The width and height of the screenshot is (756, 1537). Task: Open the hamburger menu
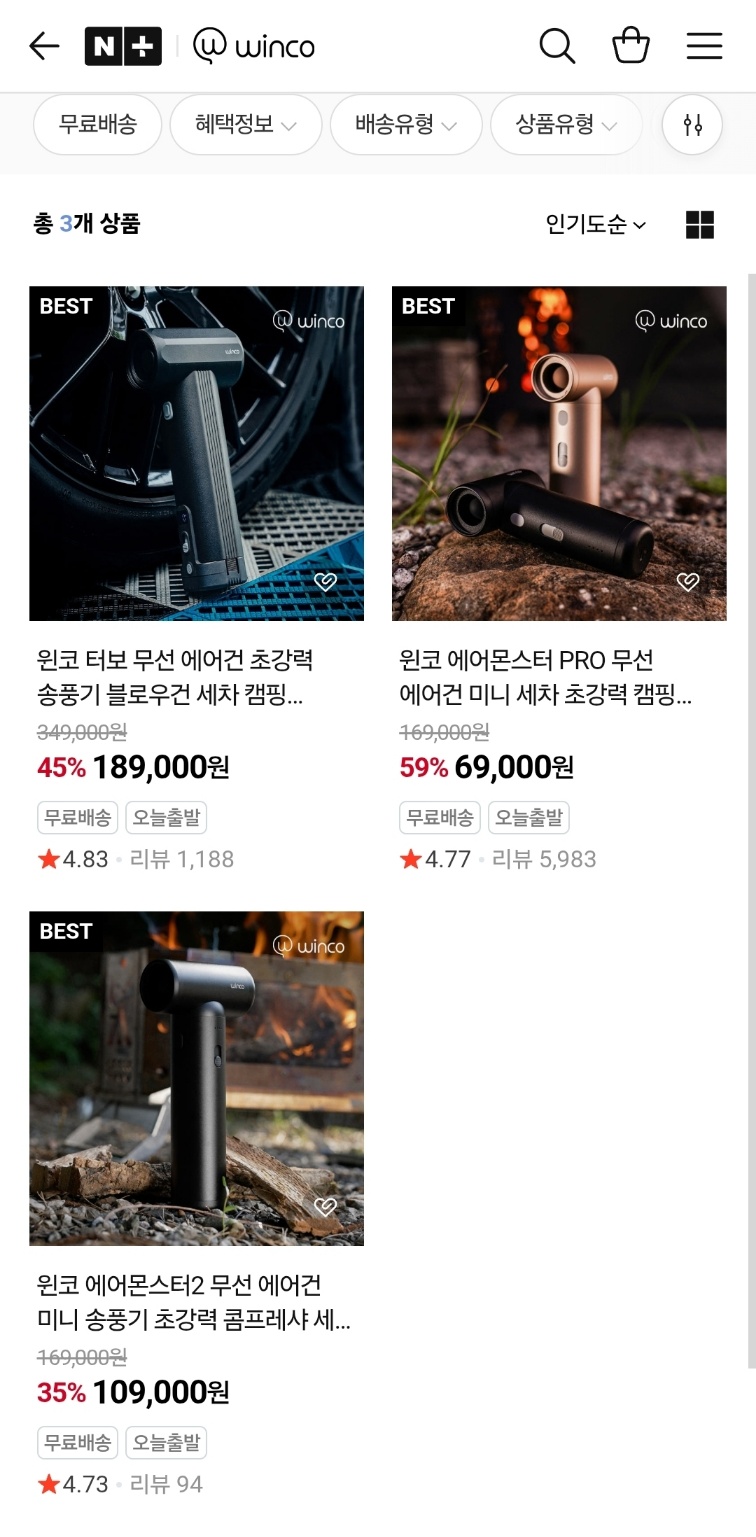(704, 46)
